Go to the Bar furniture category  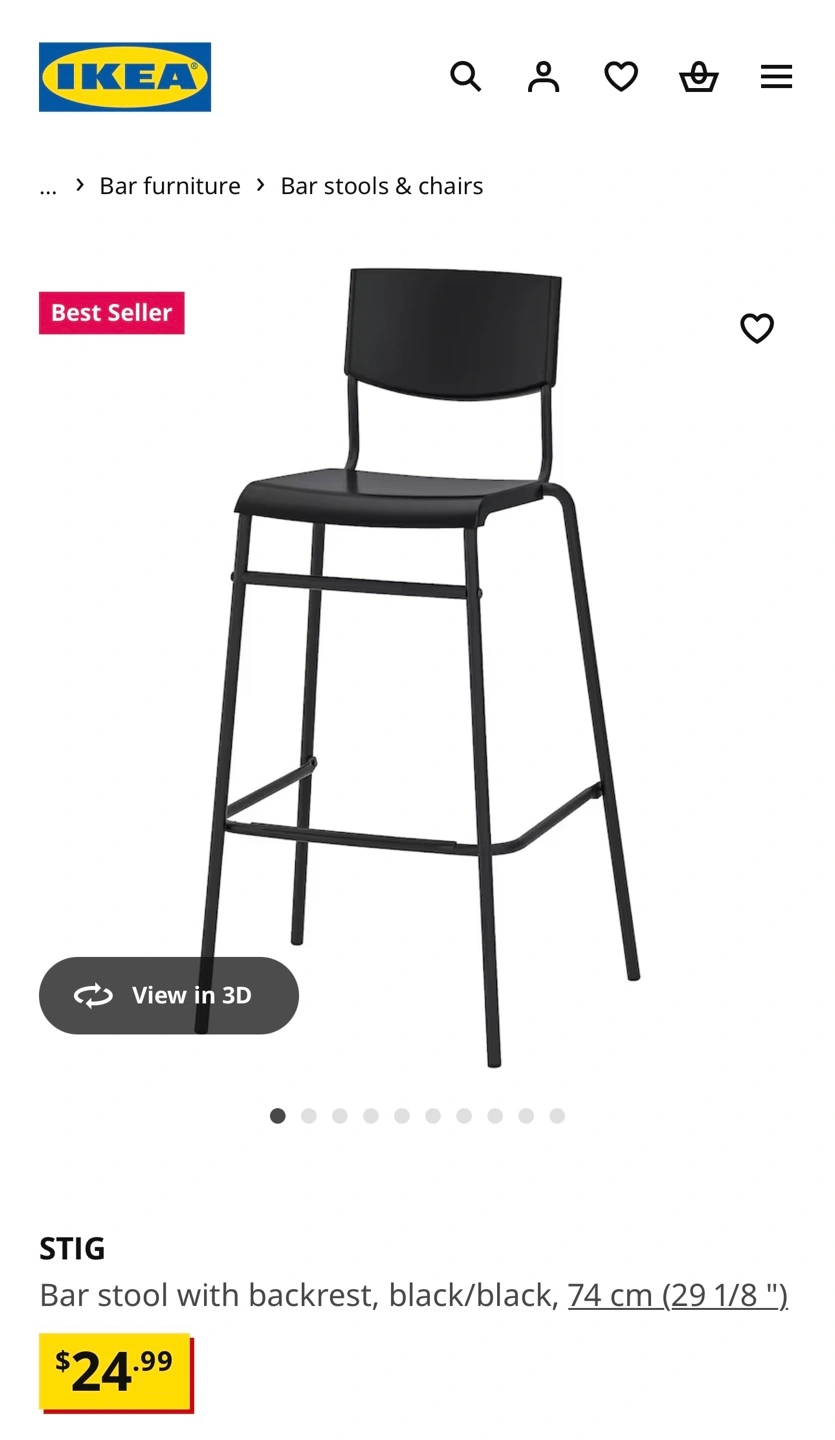tap(170, 186)
